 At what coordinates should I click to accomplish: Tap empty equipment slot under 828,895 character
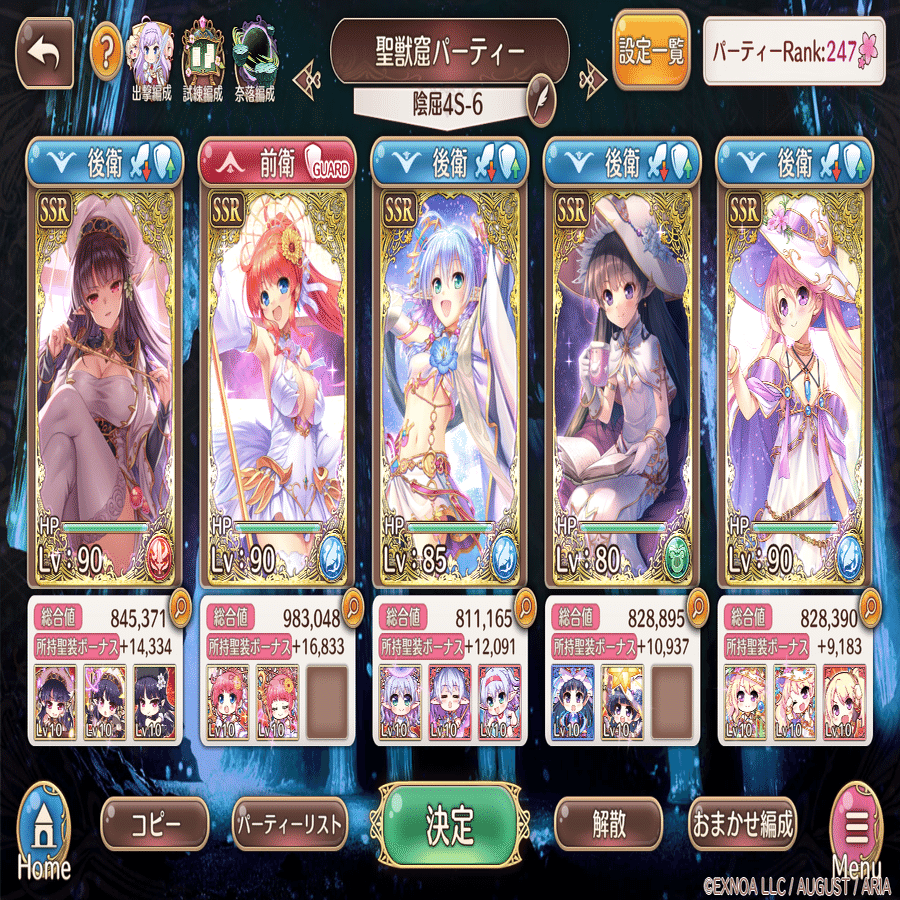(672, 701)
